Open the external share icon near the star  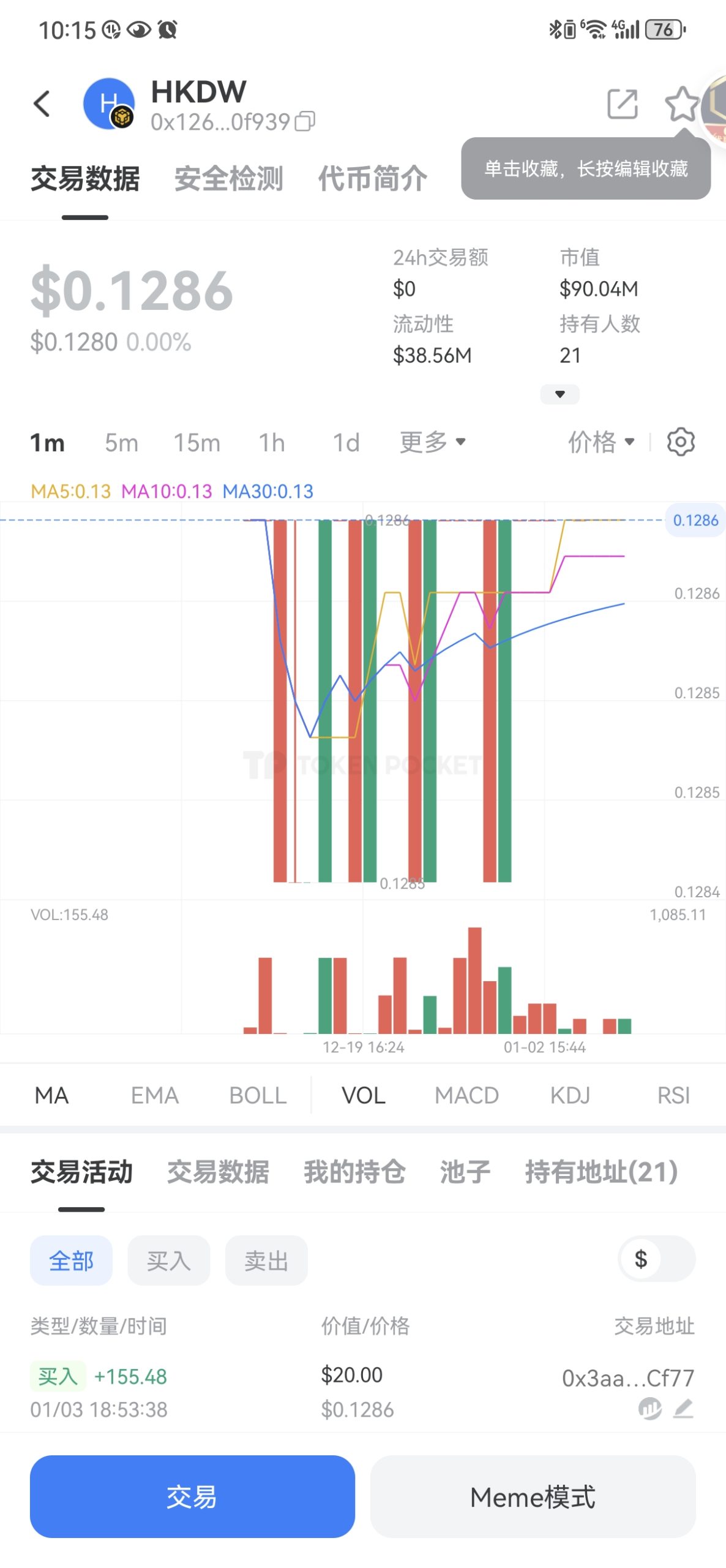pyautogui.click(x=623, y=104)
